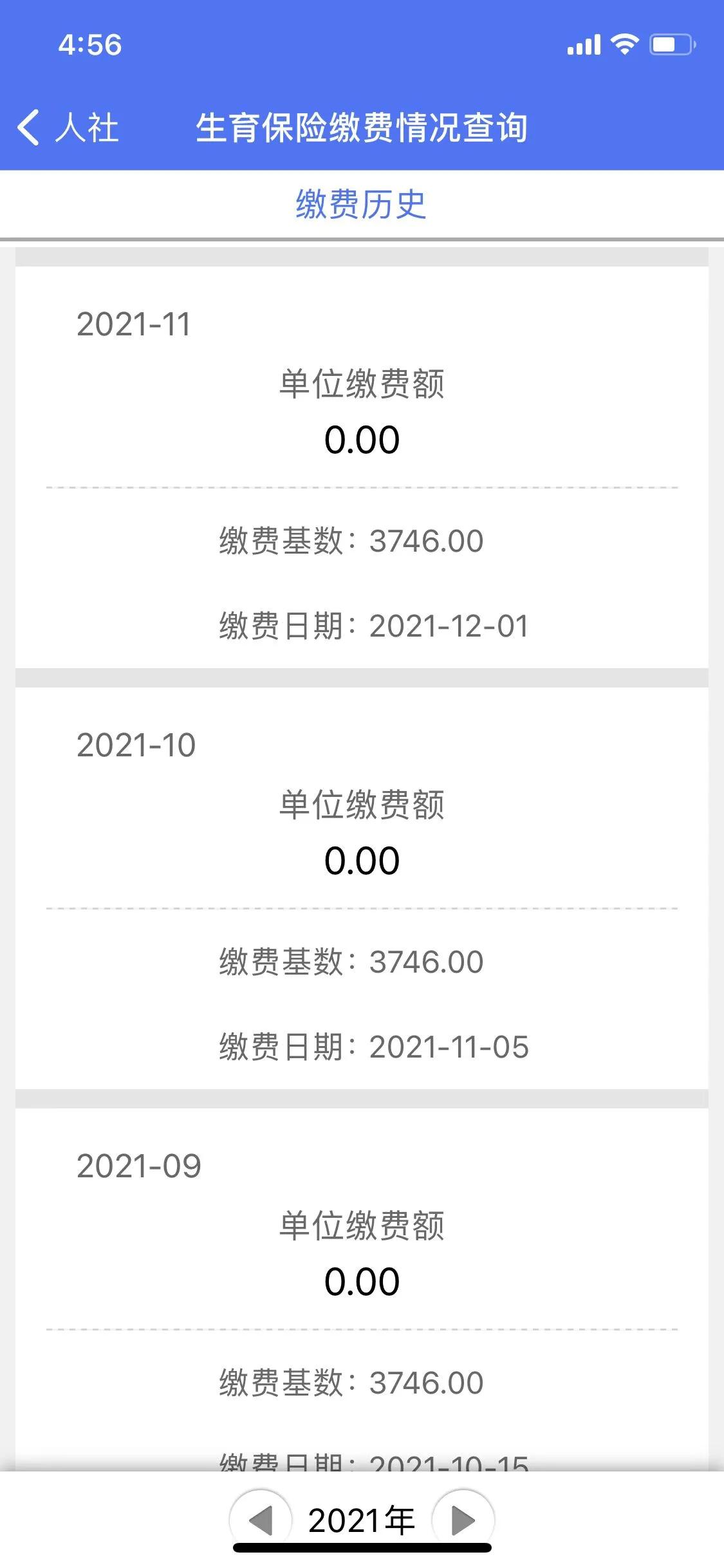Tap the clock showing 4:56
The image size is (724, 1568).
pos(90,44)
